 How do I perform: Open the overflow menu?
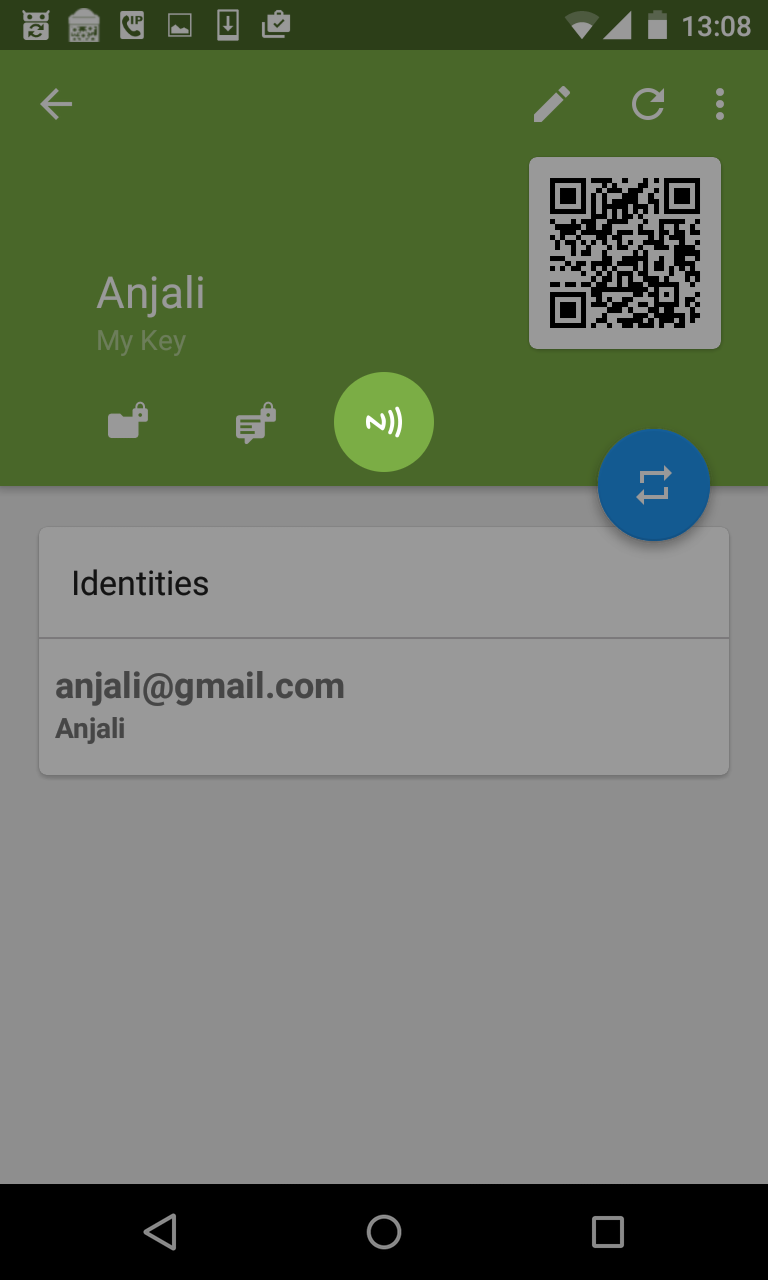click(720, 104)
